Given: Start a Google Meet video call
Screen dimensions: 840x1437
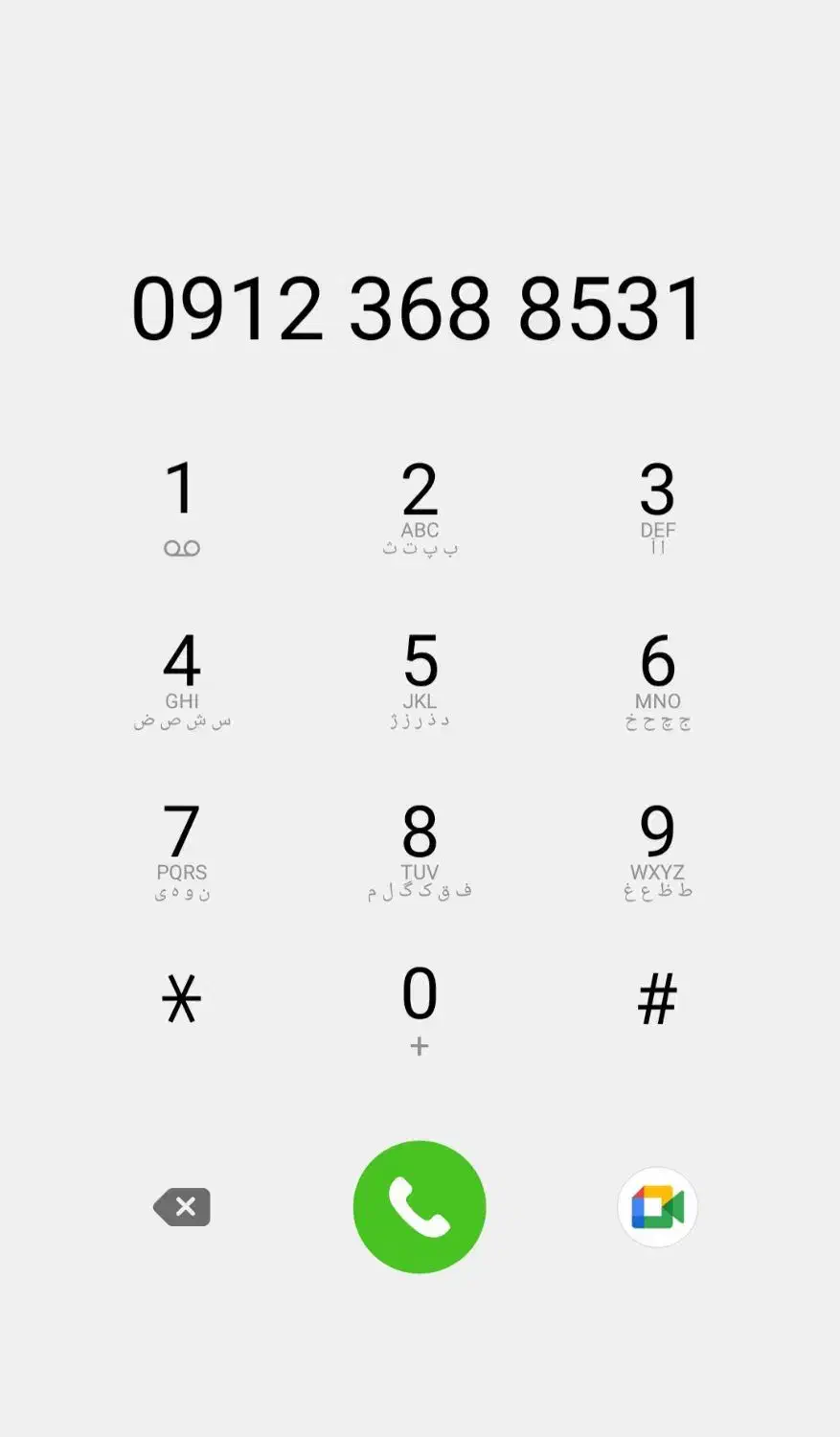Looking at the screenshot, I should [657, 1207].
